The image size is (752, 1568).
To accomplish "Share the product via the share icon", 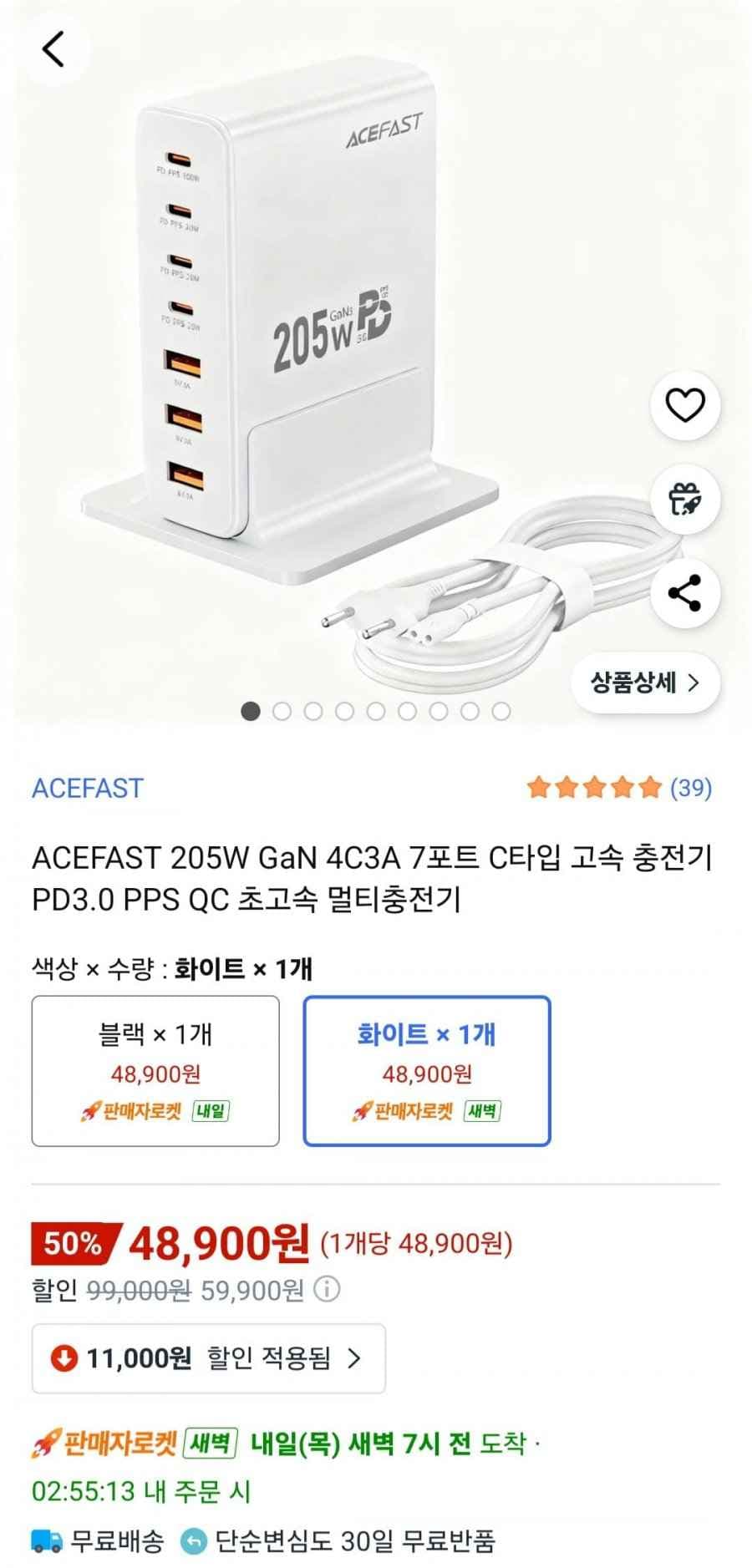I will (685, 595).
